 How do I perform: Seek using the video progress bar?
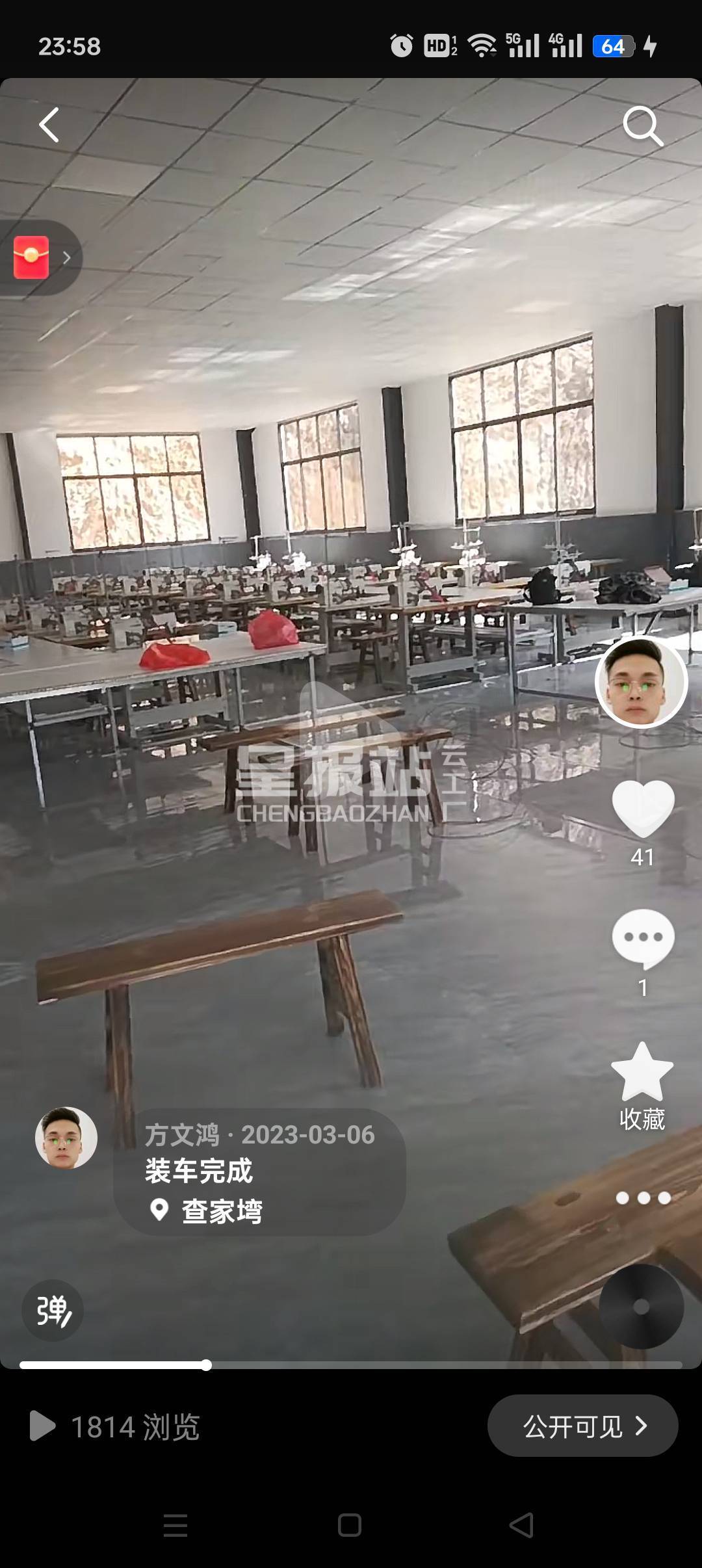pos(351,1365)
